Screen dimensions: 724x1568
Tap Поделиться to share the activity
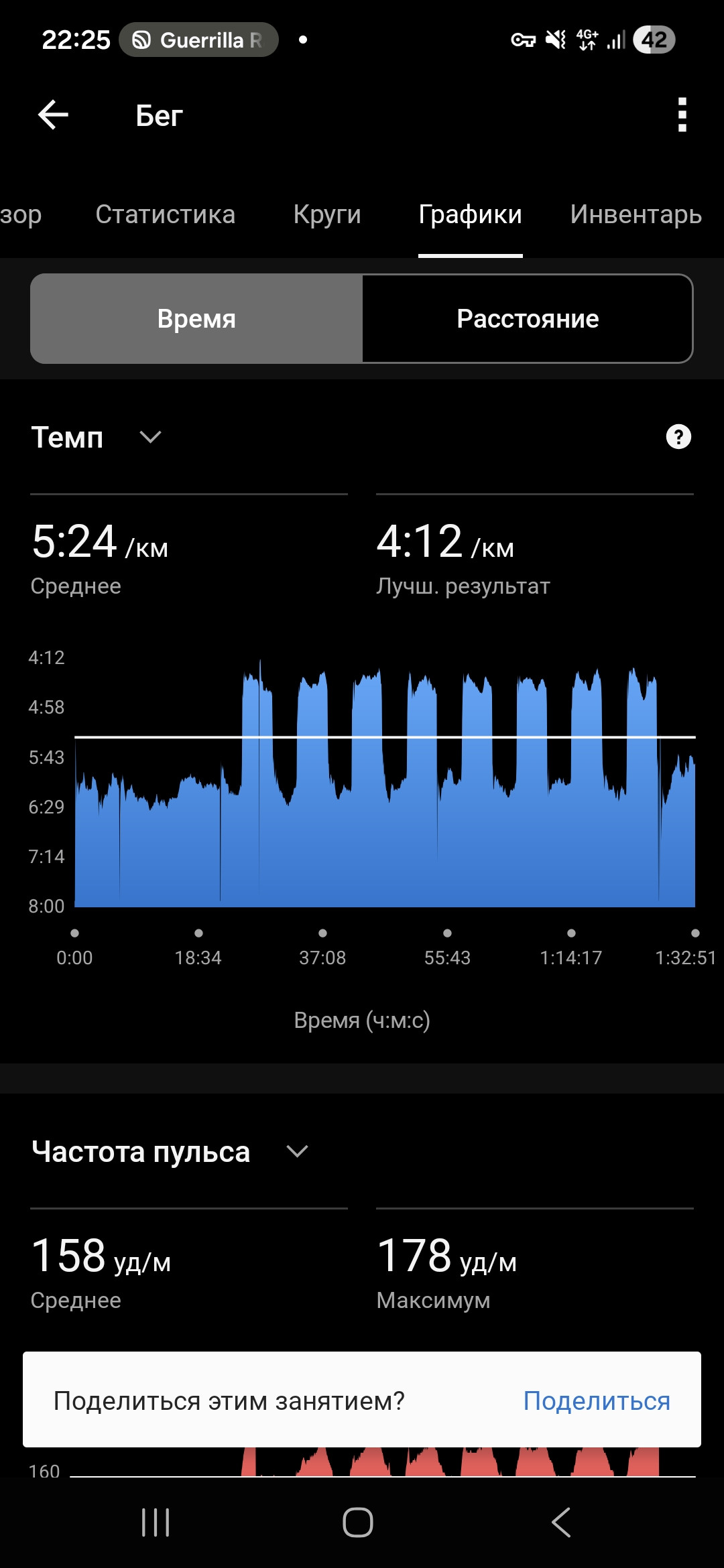click(x=597, y=1400)
